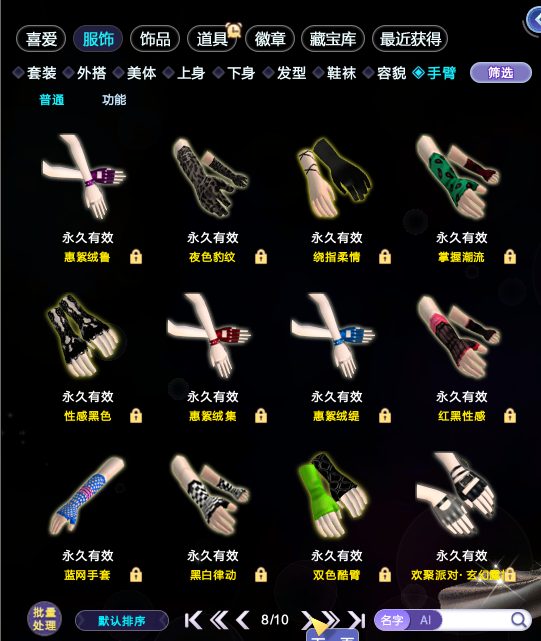The image size is (541, 641).
Task: Tap the search magnifier icon
Action: (x=519, y=620)
